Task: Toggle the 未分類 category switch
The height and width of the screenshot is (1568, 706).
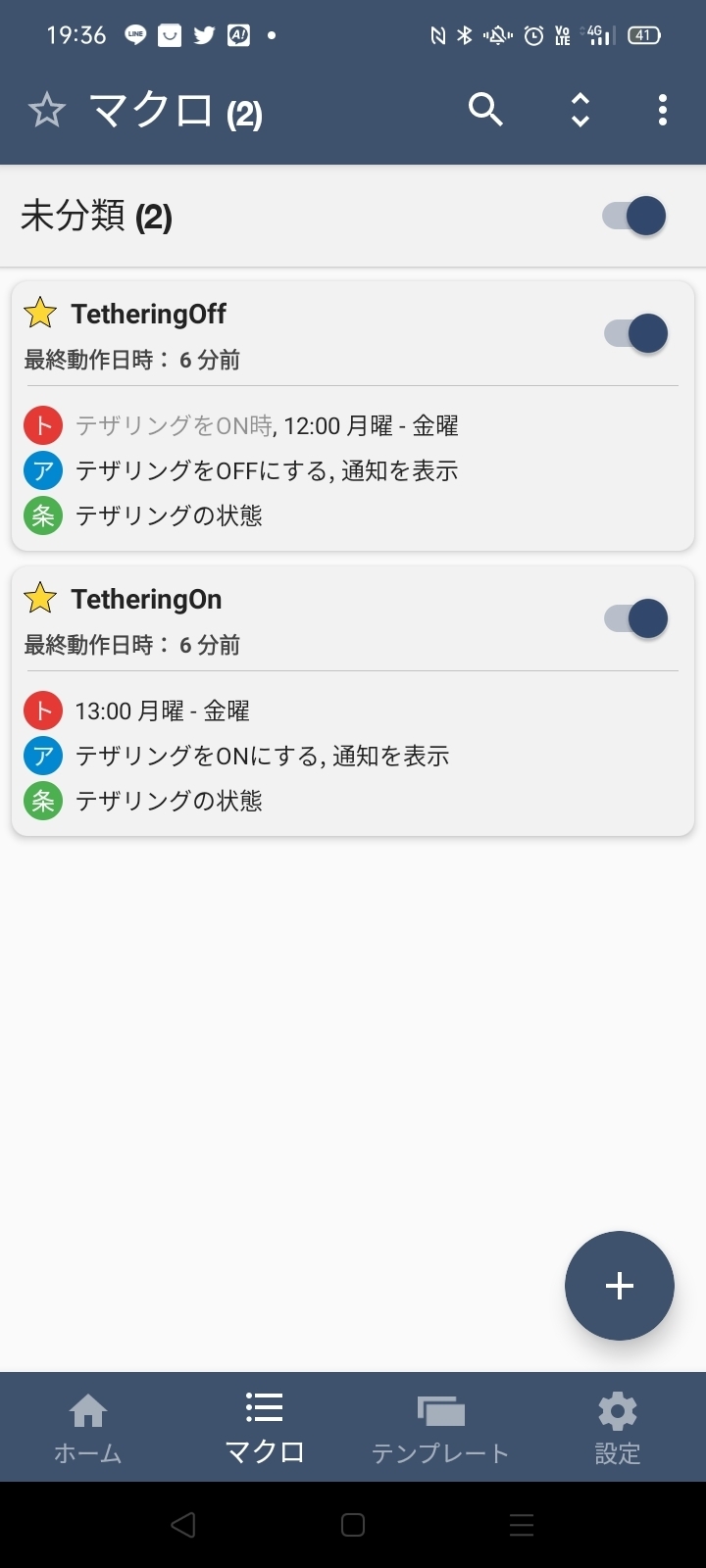Action: 634,216
